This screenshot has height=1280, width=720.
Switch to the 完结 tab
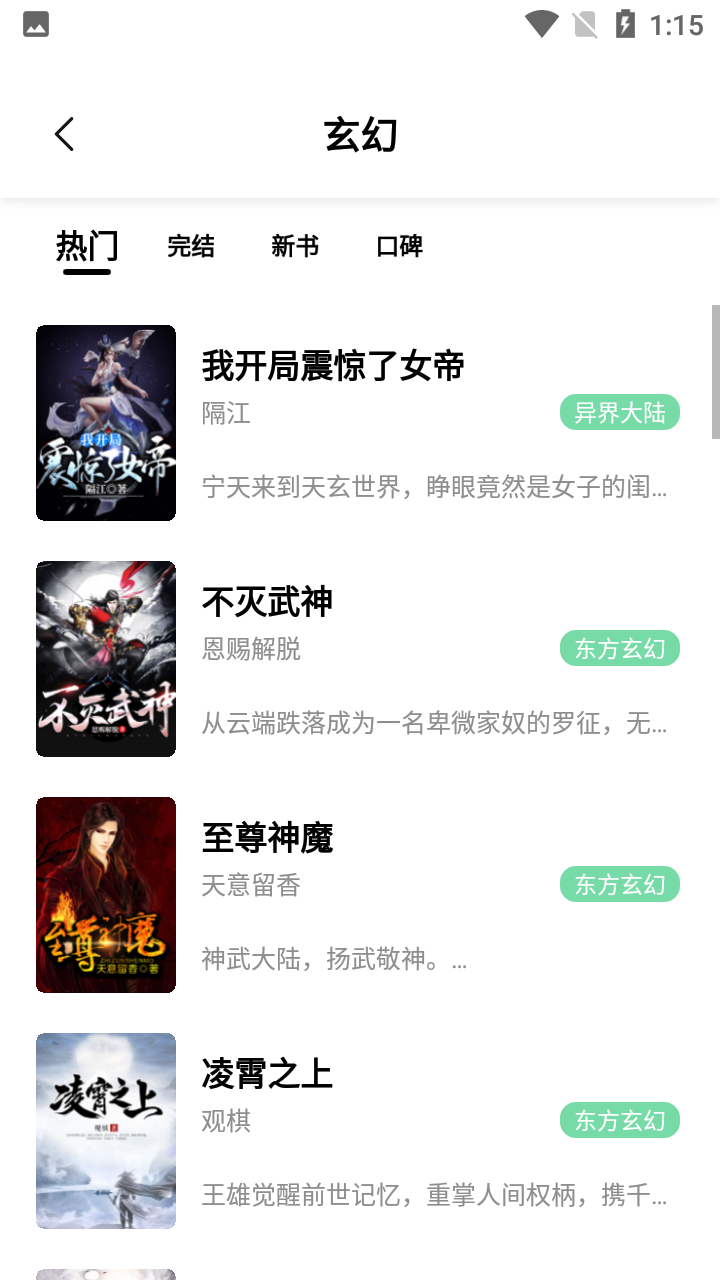coord(191,246)
